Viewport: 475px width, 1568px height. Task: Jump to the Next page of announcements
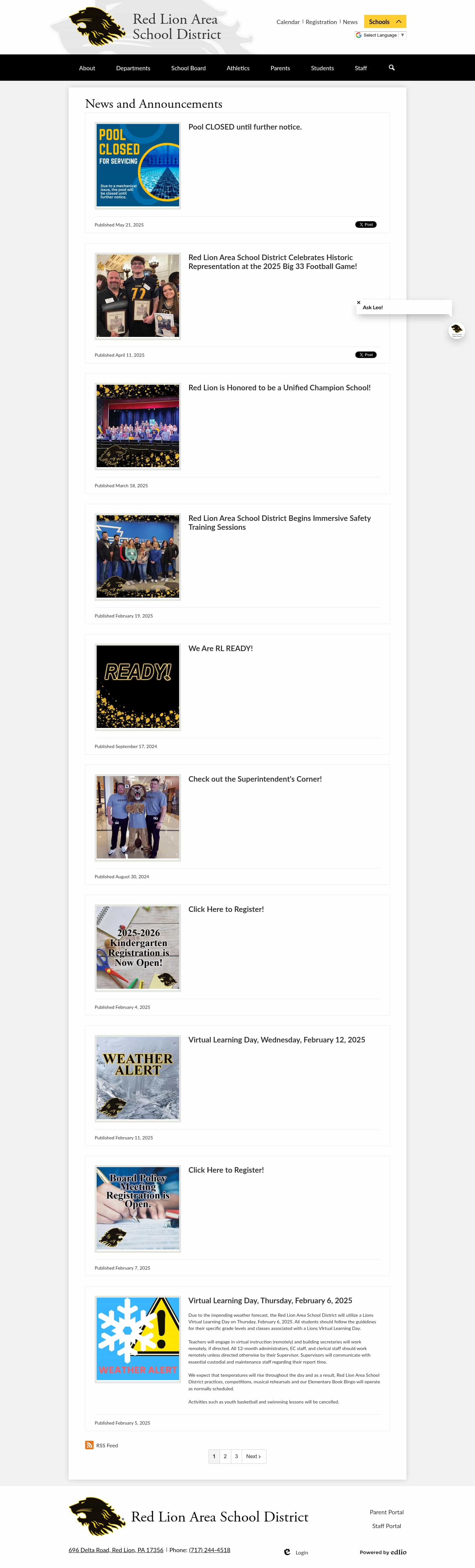[x=253, y=1456]
